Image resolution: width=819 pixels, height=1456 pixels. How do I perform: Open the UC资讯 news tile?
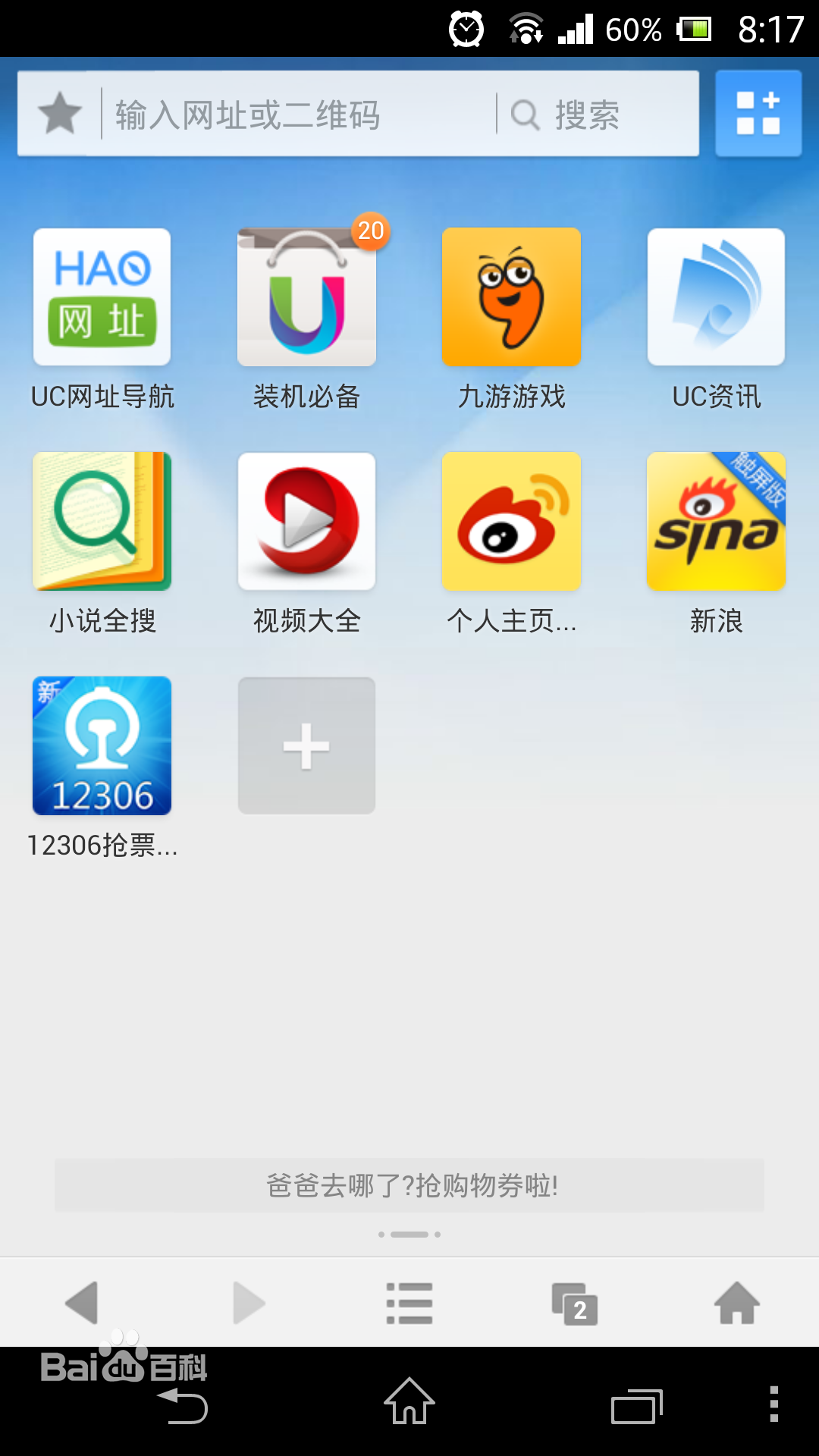point(716,297)
